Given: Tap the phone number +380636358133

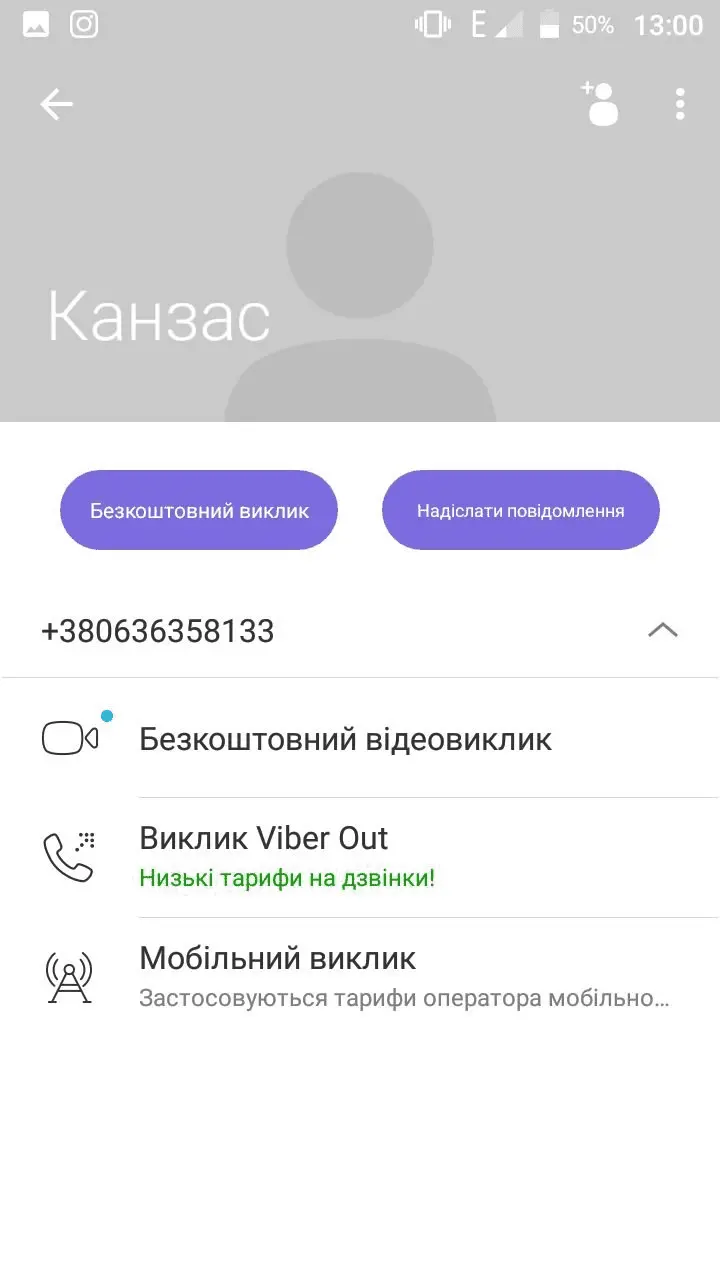Looking at the screenshot, I should 158,630.
